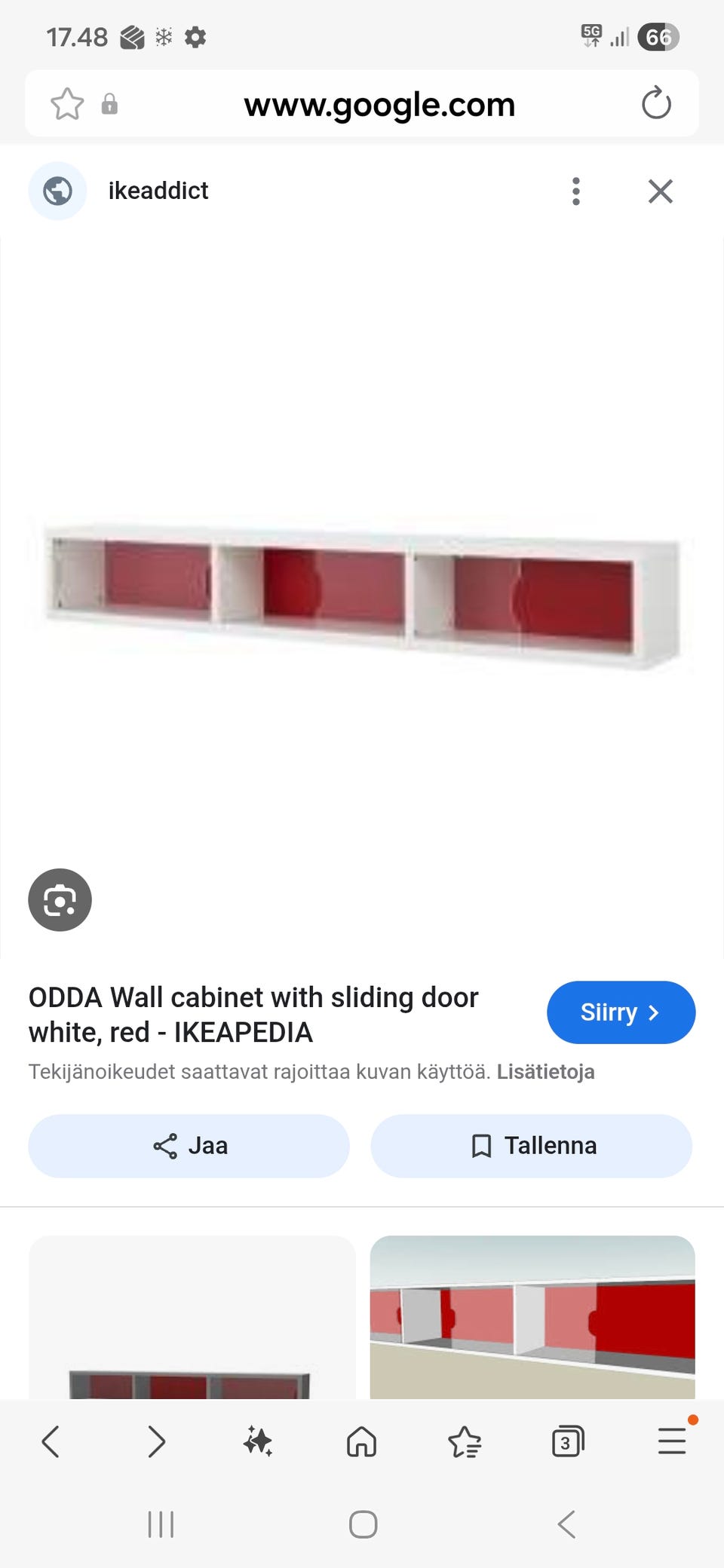This screenshot has height=1568, width=724.
Task: Open the three-dot overflow menu beside ikeaddict
Action: point(576,191)
